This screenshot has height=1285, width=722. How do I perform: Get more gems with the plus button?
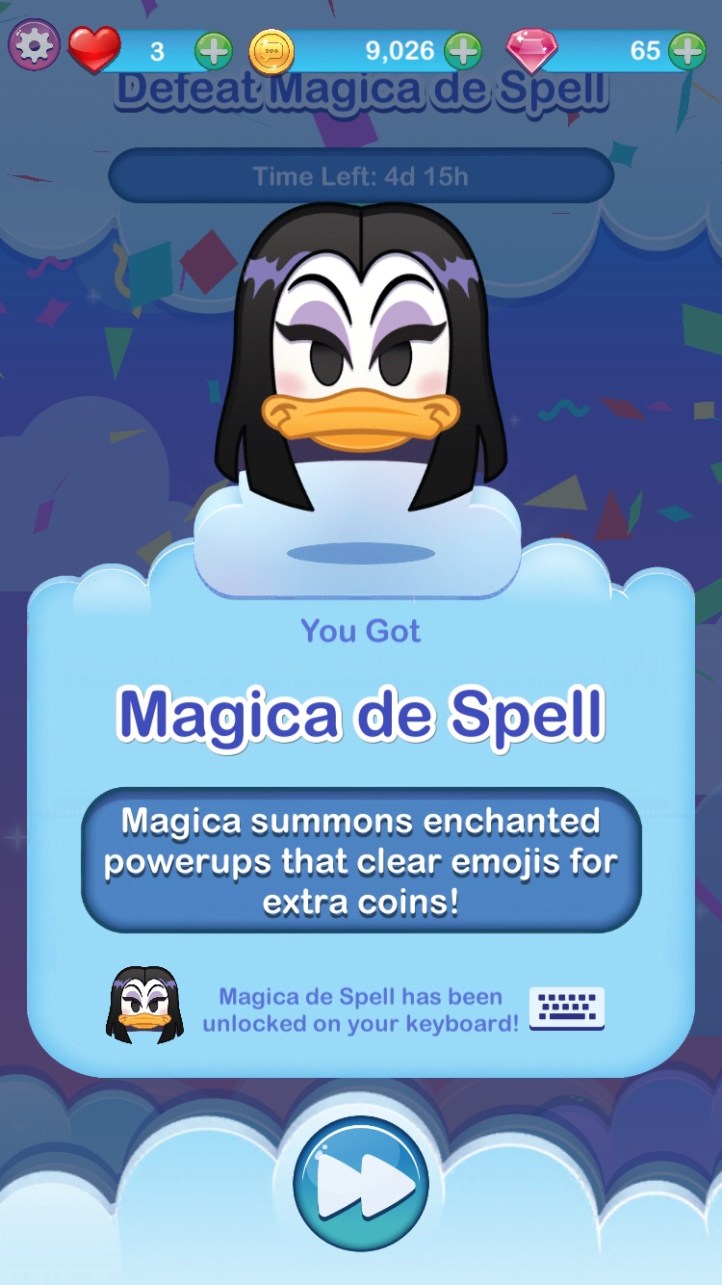pyautogui.click(x=686, y=50)
